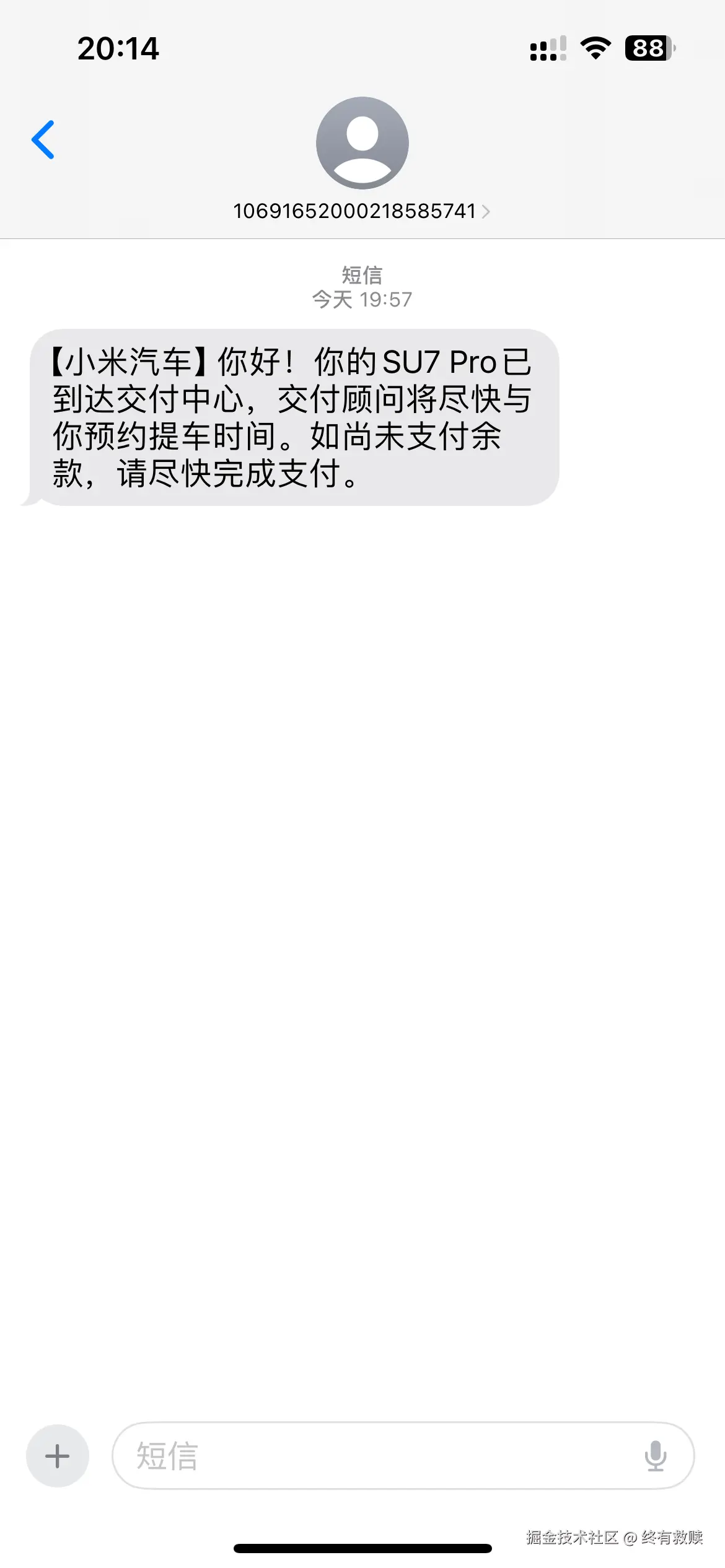725x1568 pixels.
Task: Open sender details via the chevron next to number
Action: pyautogui.click(x=488, y=211)
